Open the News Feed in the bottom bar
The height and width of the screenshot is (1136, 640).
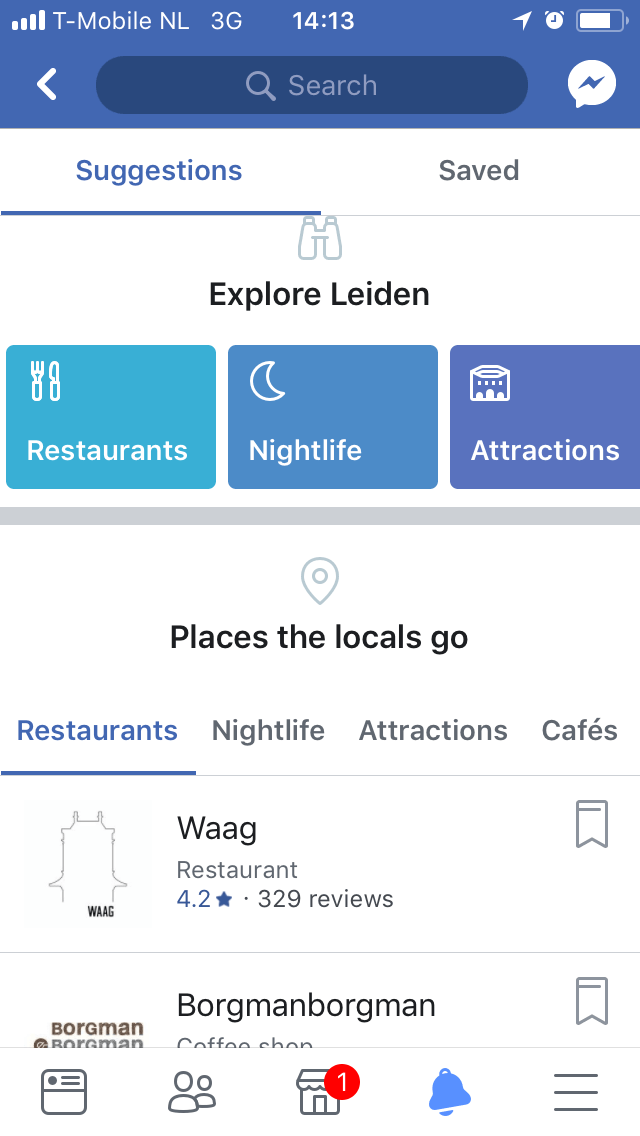point(64,1092)
